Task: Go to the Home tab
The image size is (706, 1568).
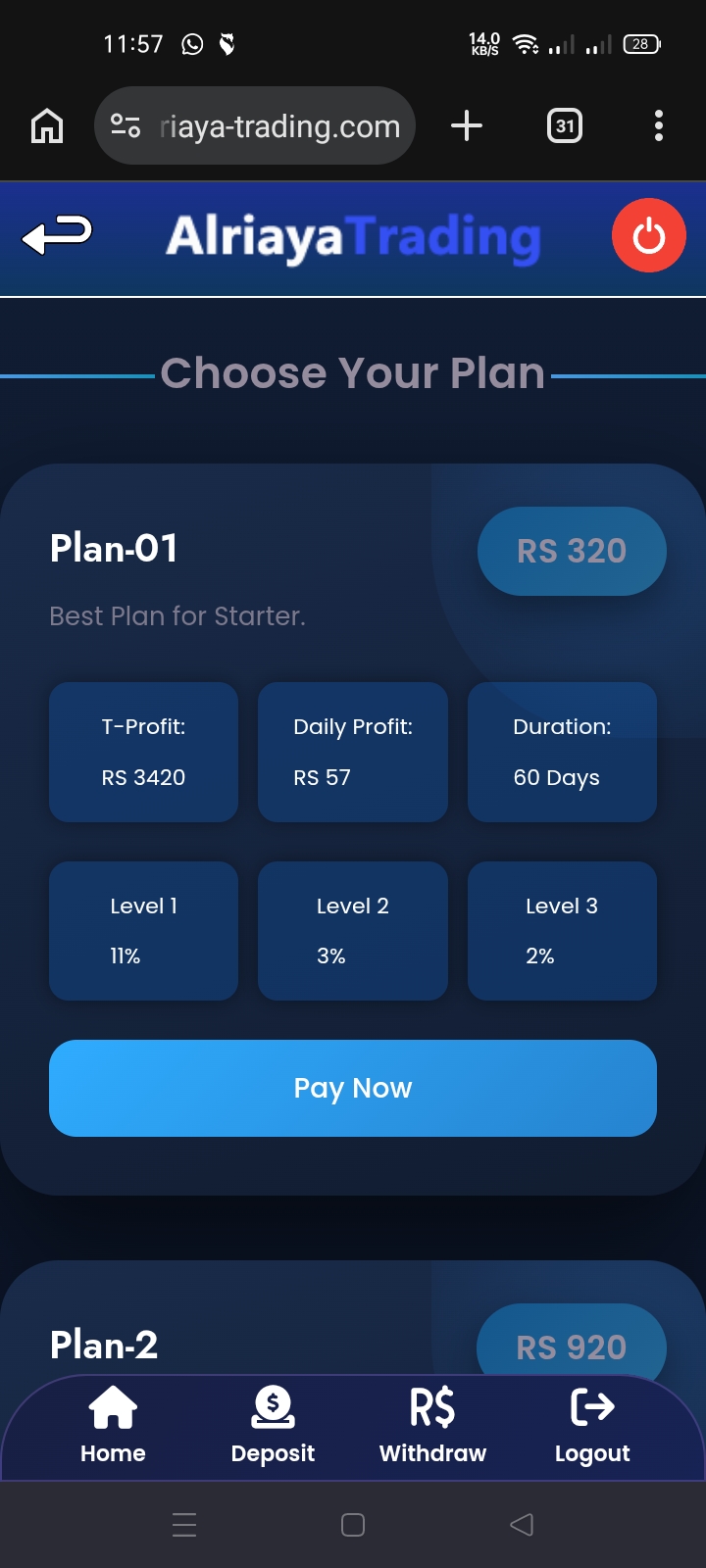Action: [113, 1426]
